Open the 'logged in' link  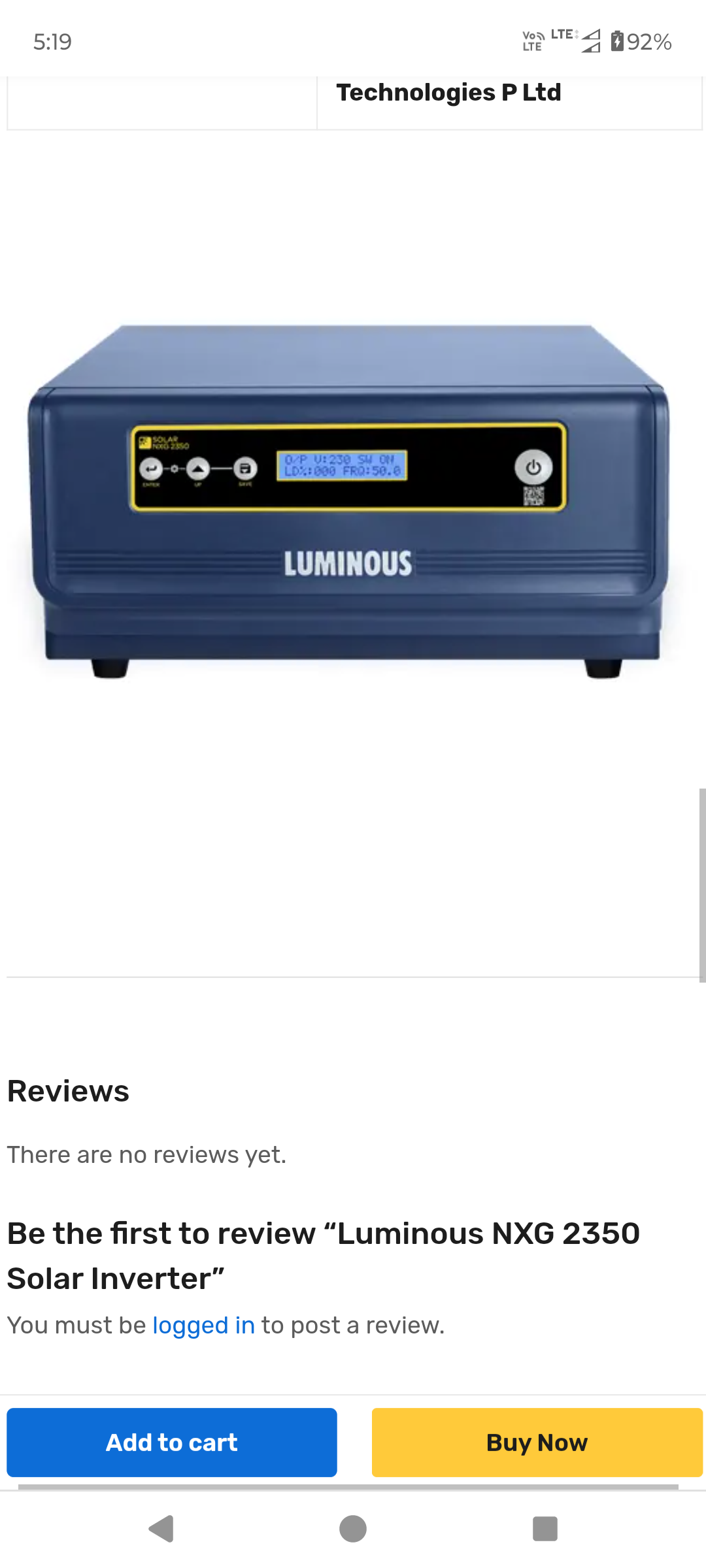pyautogui.click(x=203, y=1326)
